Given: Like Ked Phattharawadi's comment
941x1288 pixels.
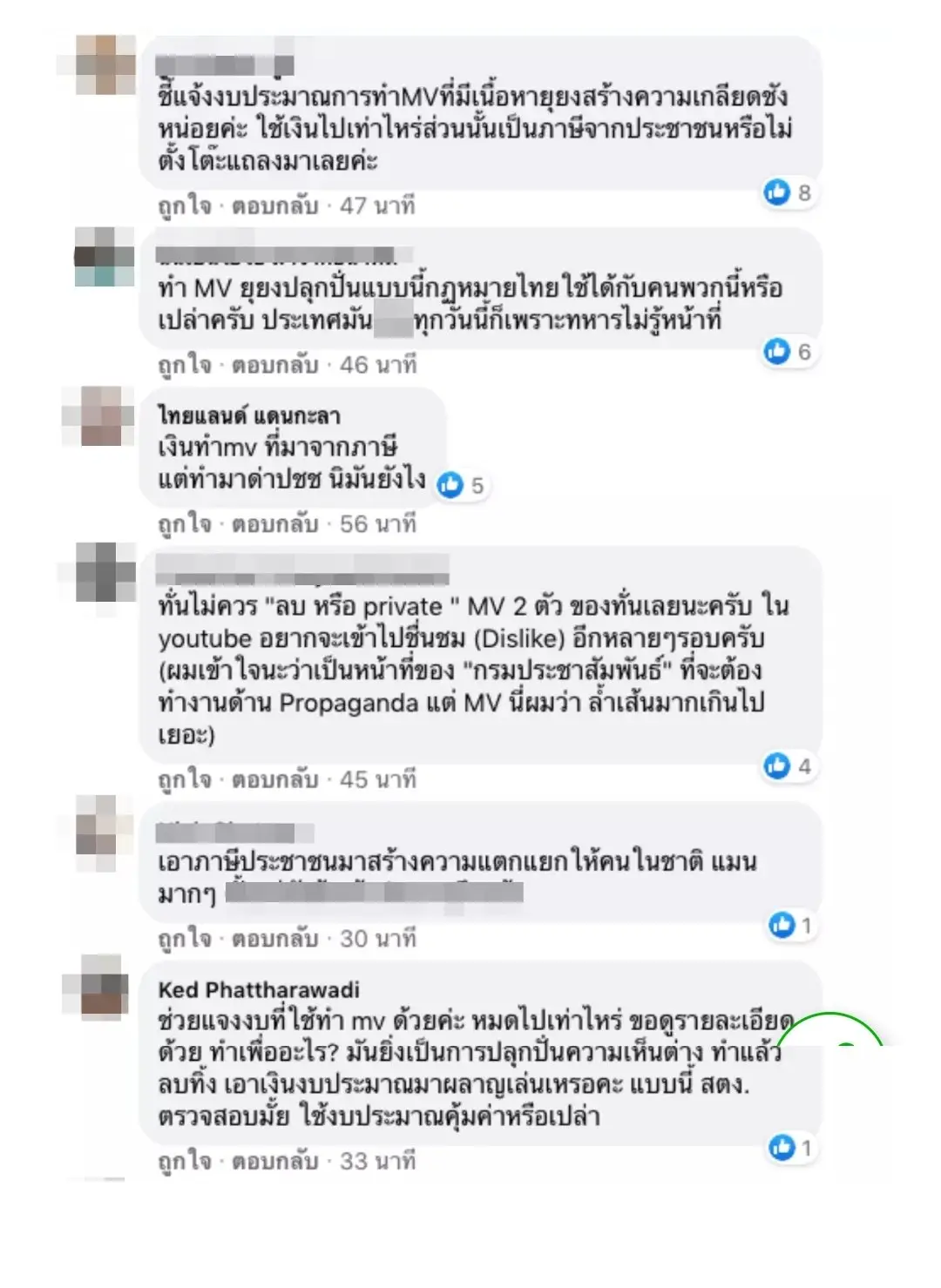Looking at the screenshot, I should click(x=184, y=1162).
